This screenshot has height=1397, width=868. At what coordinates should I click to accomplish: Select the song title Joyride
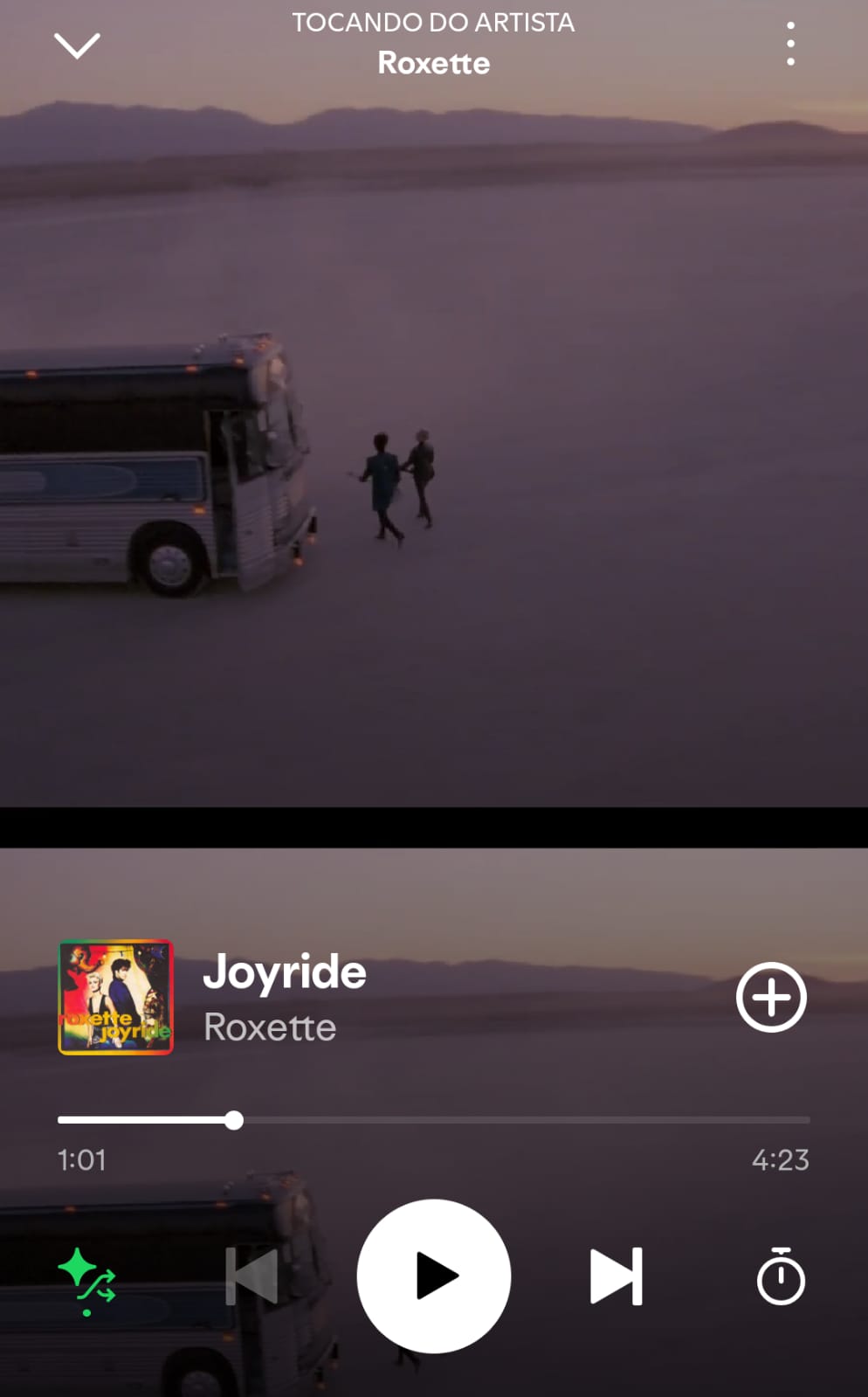coord(285,971)
